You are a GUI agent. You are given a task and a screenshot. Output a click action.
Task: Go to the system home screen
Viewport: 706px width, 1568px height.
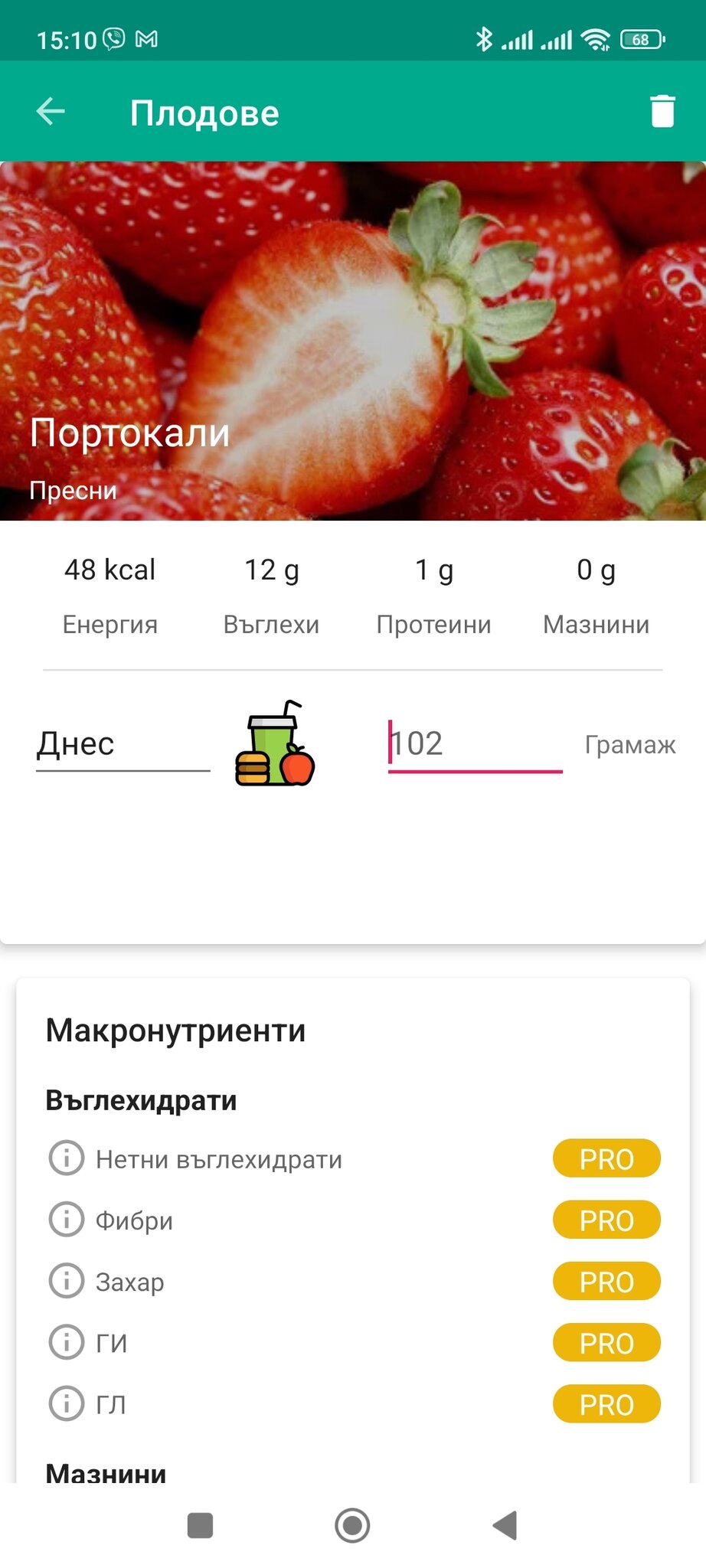[x=352, y=1525]
